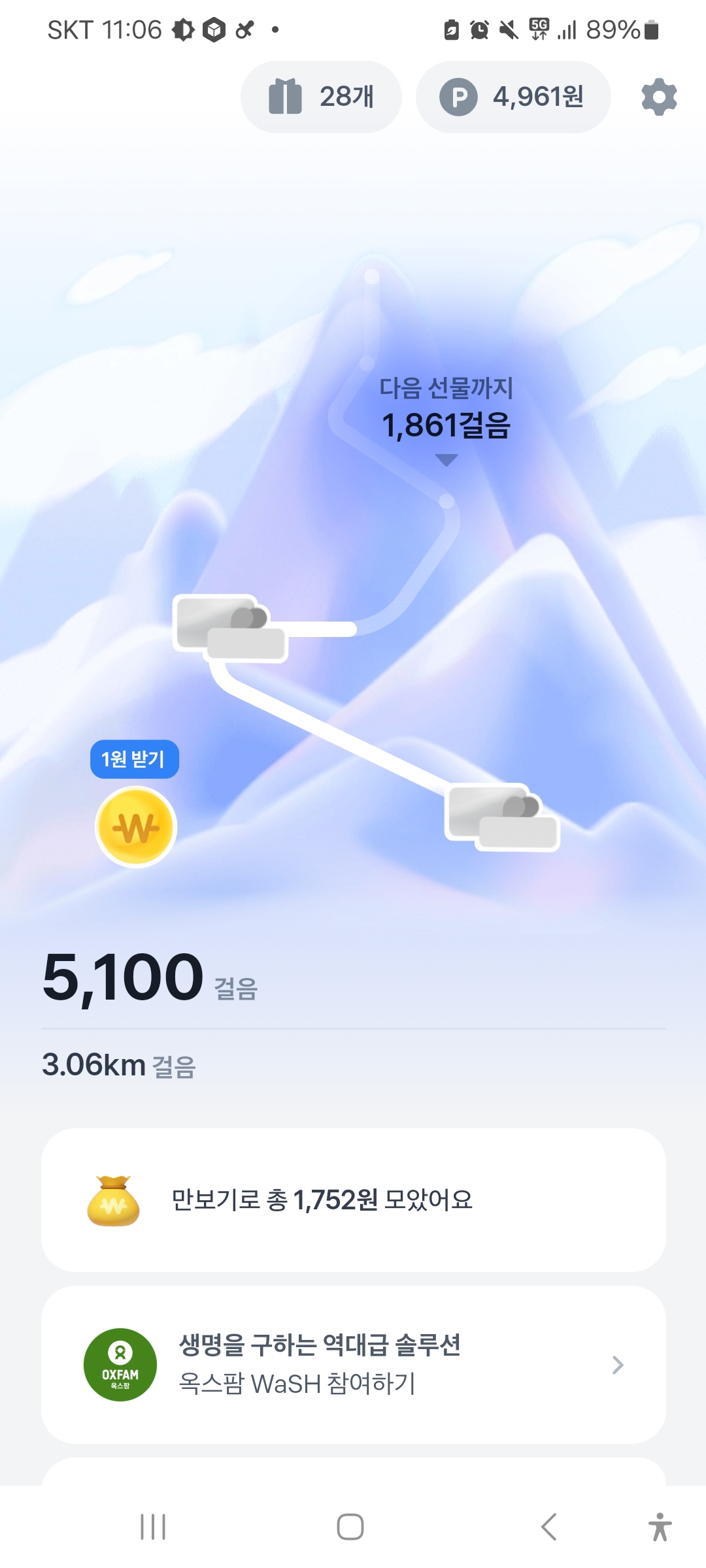706x1568 pixels.
Task: Collect the 1원 받기 coin
Action: pyautogui.click(x=136, y=826)
